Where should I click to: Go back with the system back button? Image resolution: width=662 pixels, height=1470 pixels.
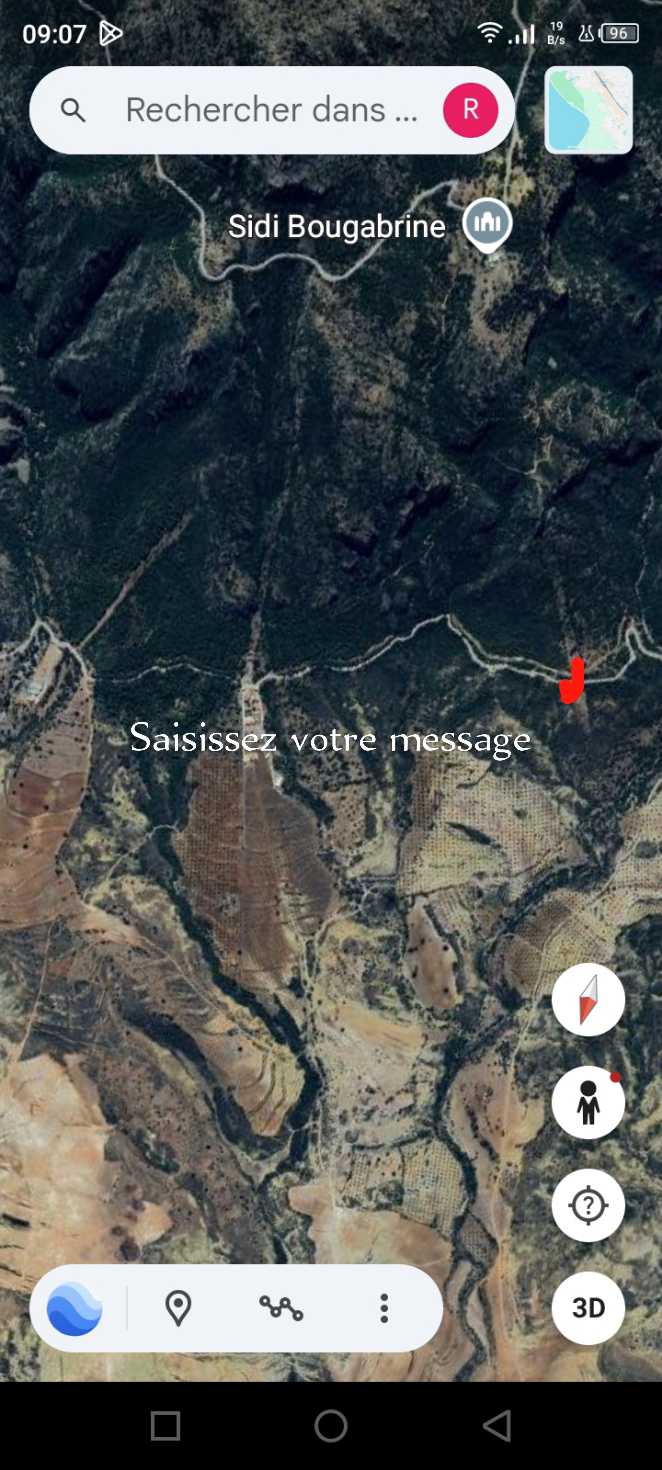pyautogui.click(x=497, y=1425)
